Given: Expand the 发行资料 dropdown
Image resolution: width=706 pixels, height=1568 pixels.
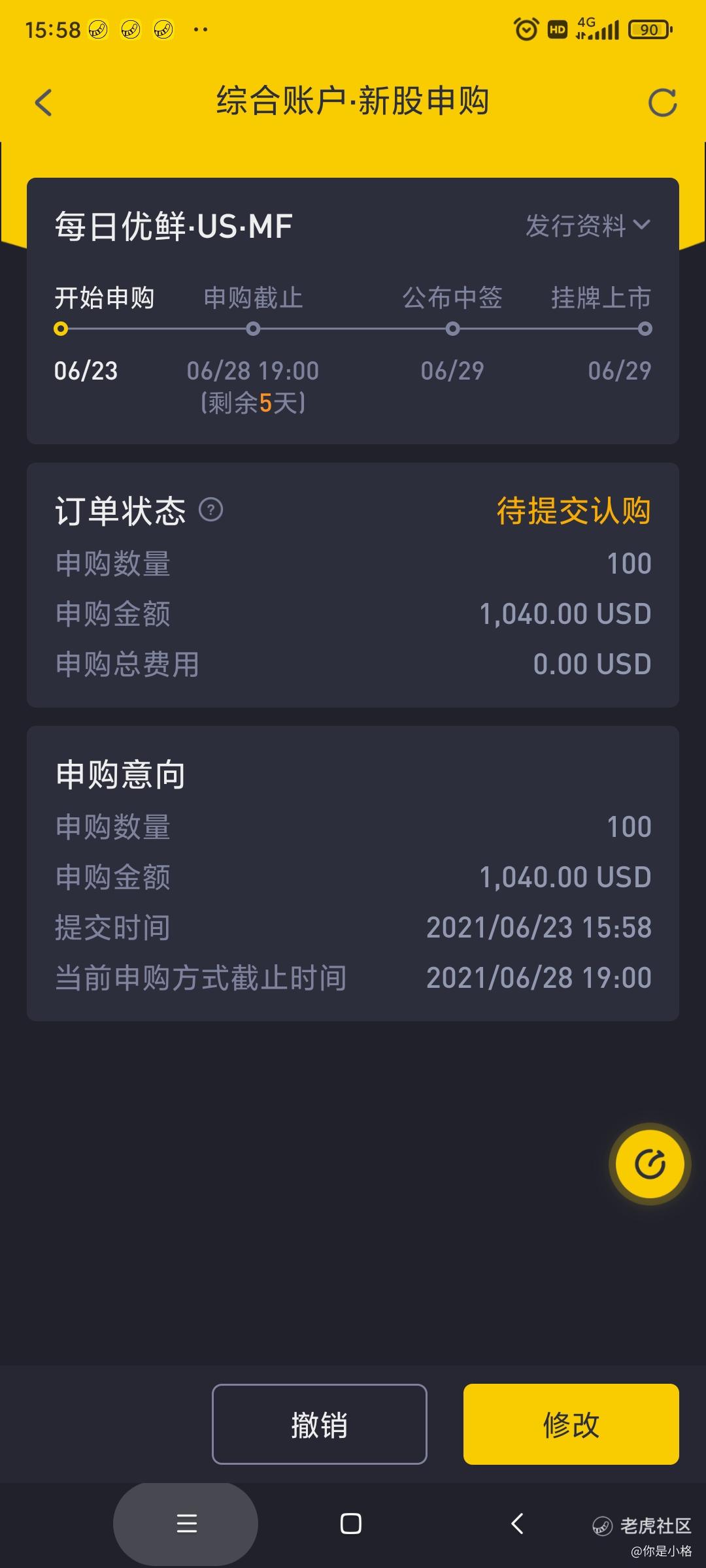Looking at the screenshot, I should (588, 225).
